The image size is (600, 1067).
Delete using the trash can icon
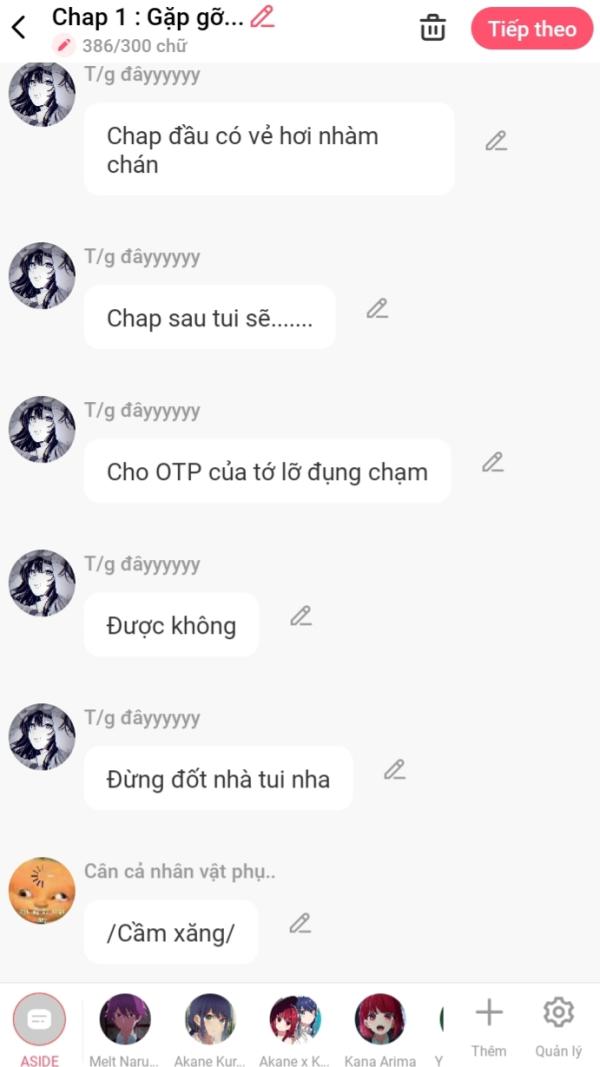click(433, 29)
